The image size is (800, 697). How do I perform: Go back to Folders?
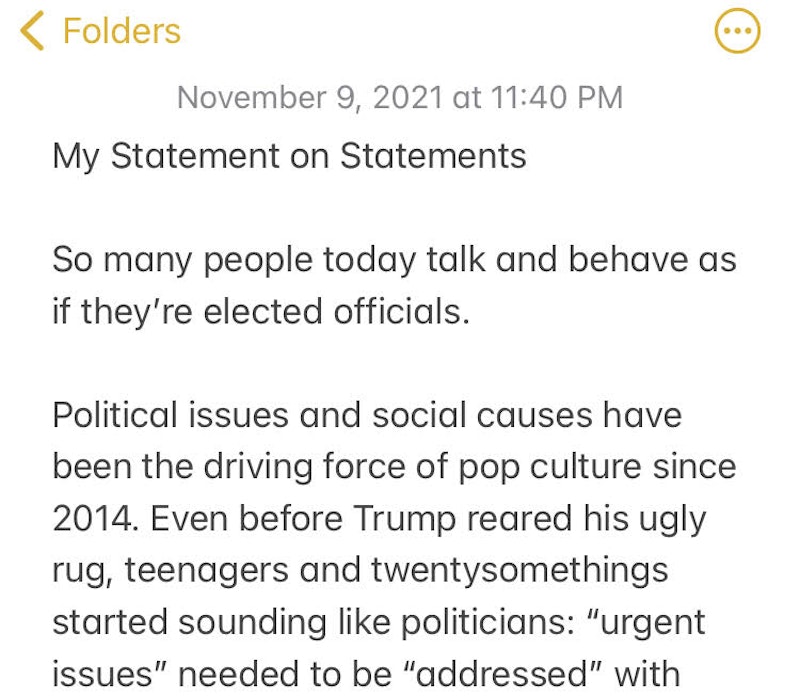(x=100, y=31)
